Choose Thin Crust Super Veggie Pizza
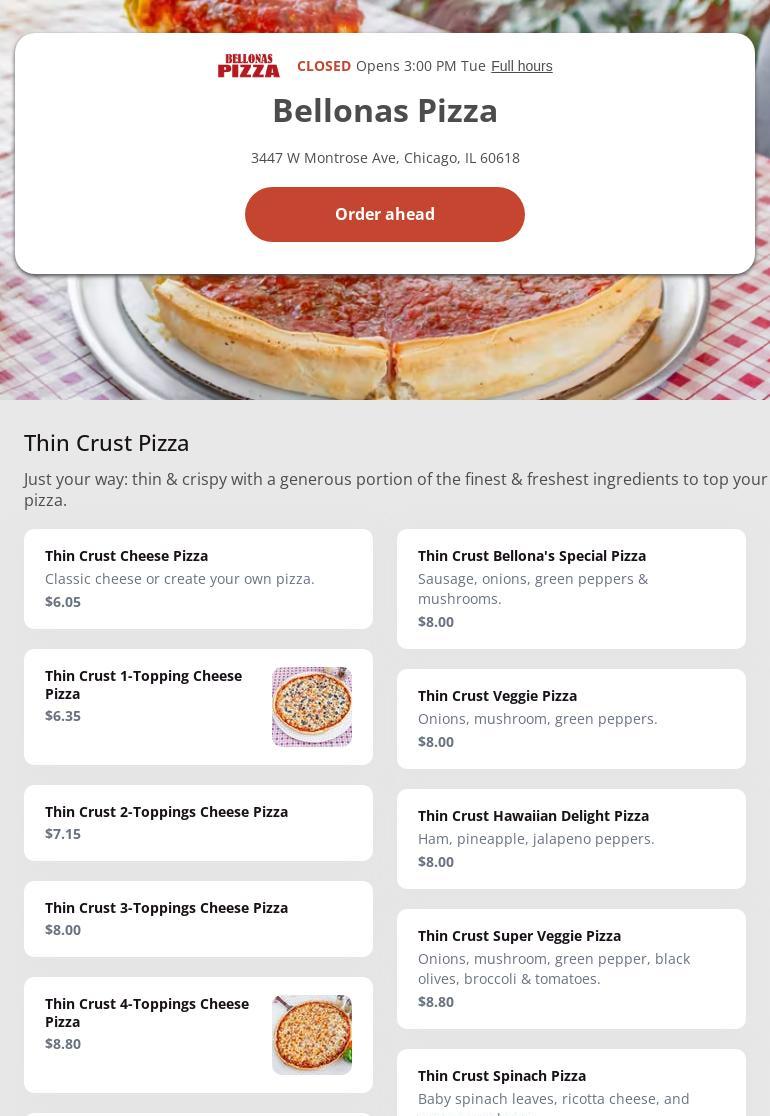Image resolution: width=770 pixels, height=1116 pixels. pos(571,968)
